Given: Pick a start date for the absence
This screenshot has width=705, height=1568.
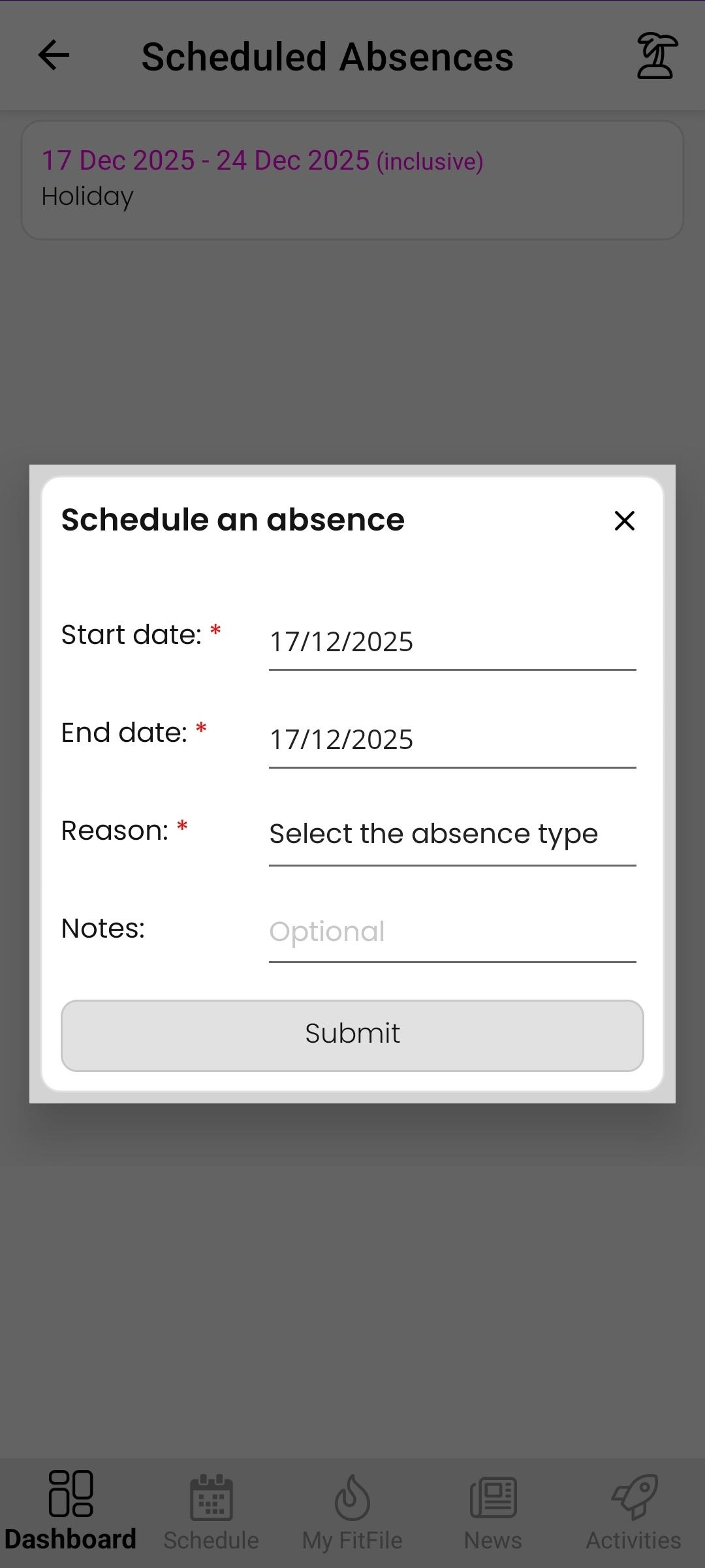Looking at the screenshot, I should 452,642.
